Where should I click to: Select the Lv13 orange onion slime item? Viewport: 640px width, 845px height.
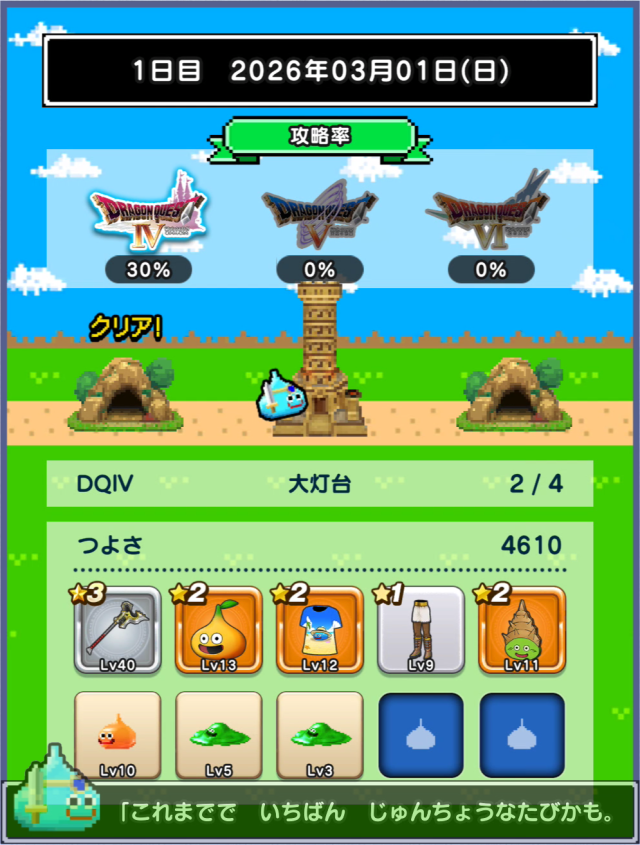coord(219,630)
